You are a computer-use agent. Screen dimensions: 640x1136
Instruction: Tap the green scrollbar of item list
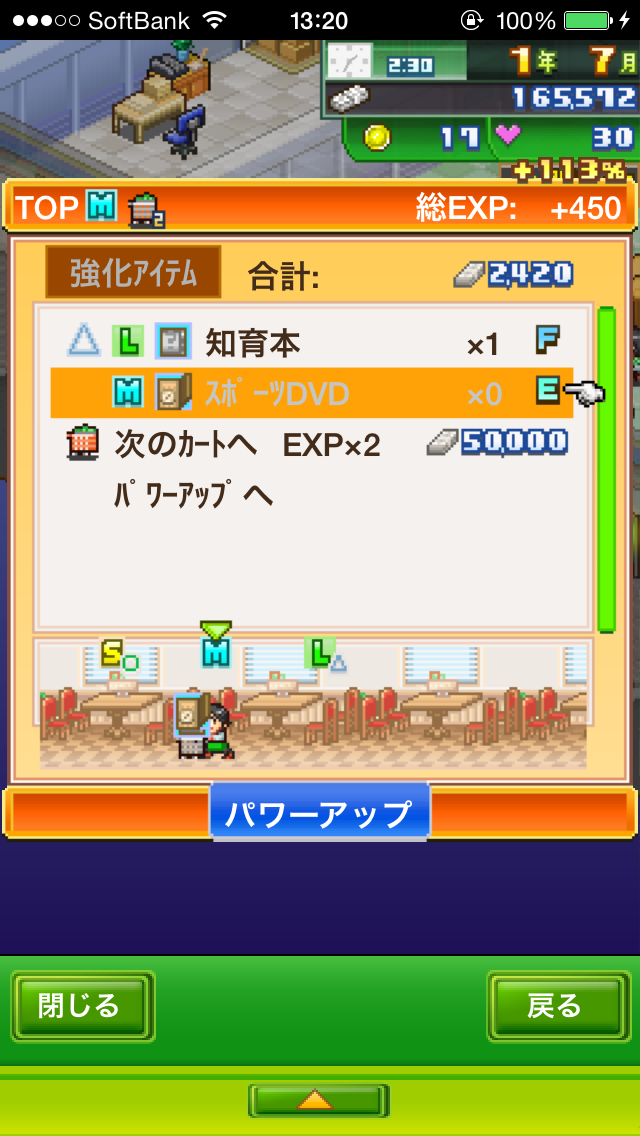click(606, 470)
